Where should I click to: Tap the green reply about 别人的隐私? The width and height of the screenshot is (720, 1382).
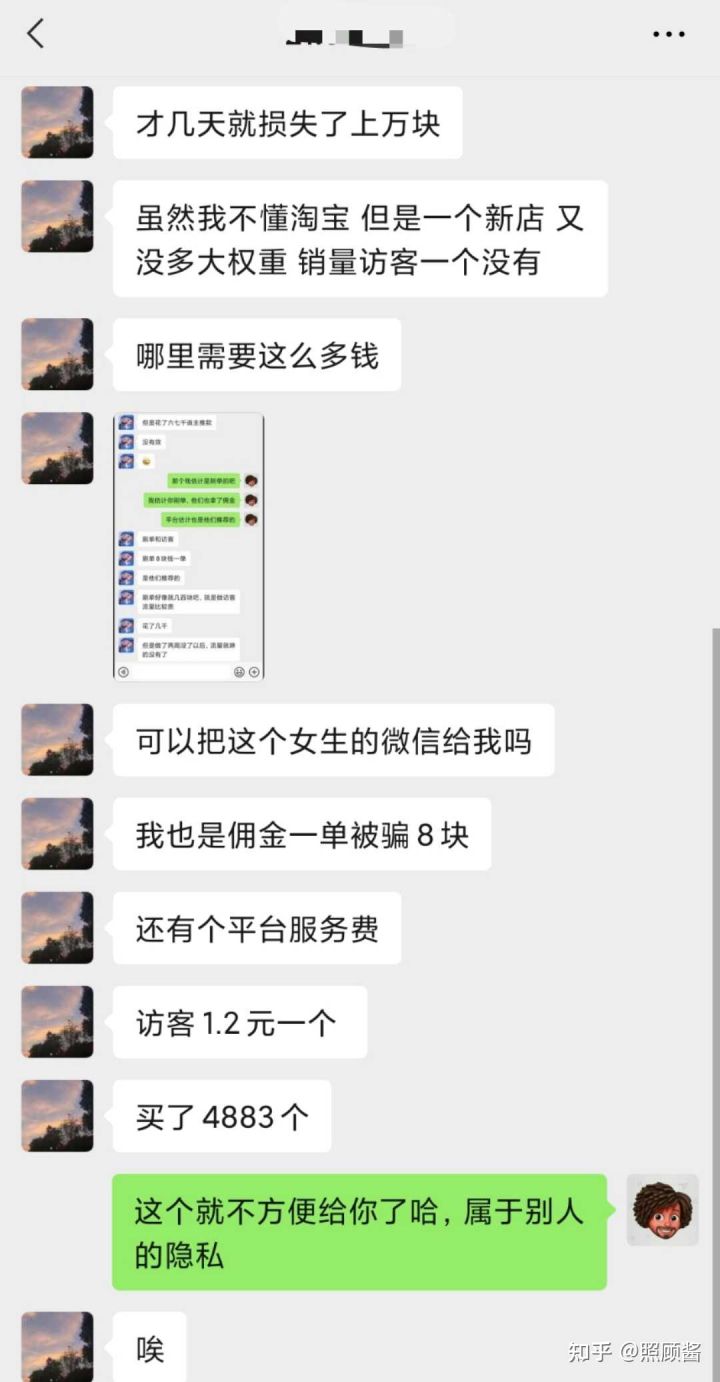coord(360,1231)
